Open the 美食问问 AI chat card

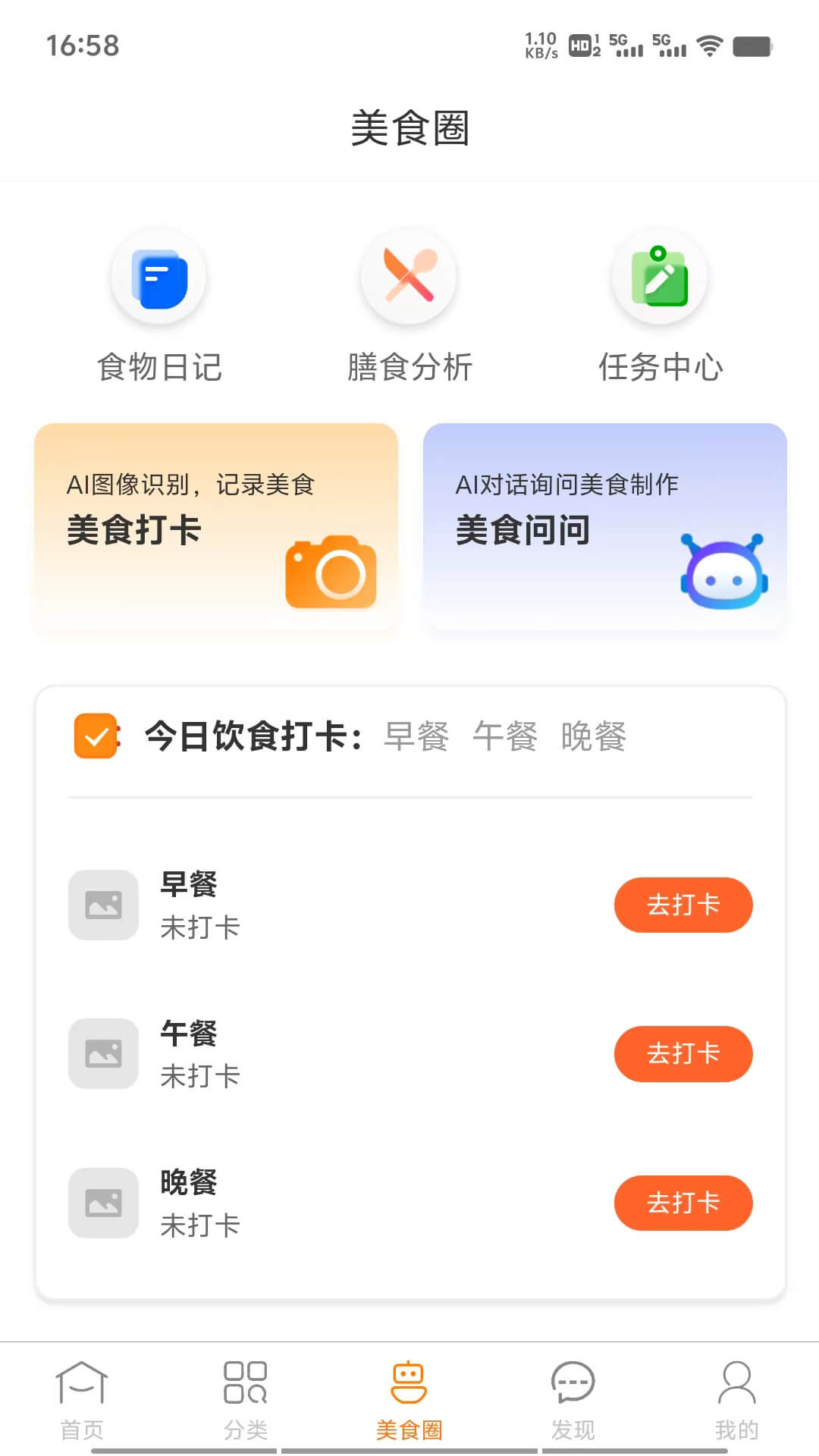604,527
